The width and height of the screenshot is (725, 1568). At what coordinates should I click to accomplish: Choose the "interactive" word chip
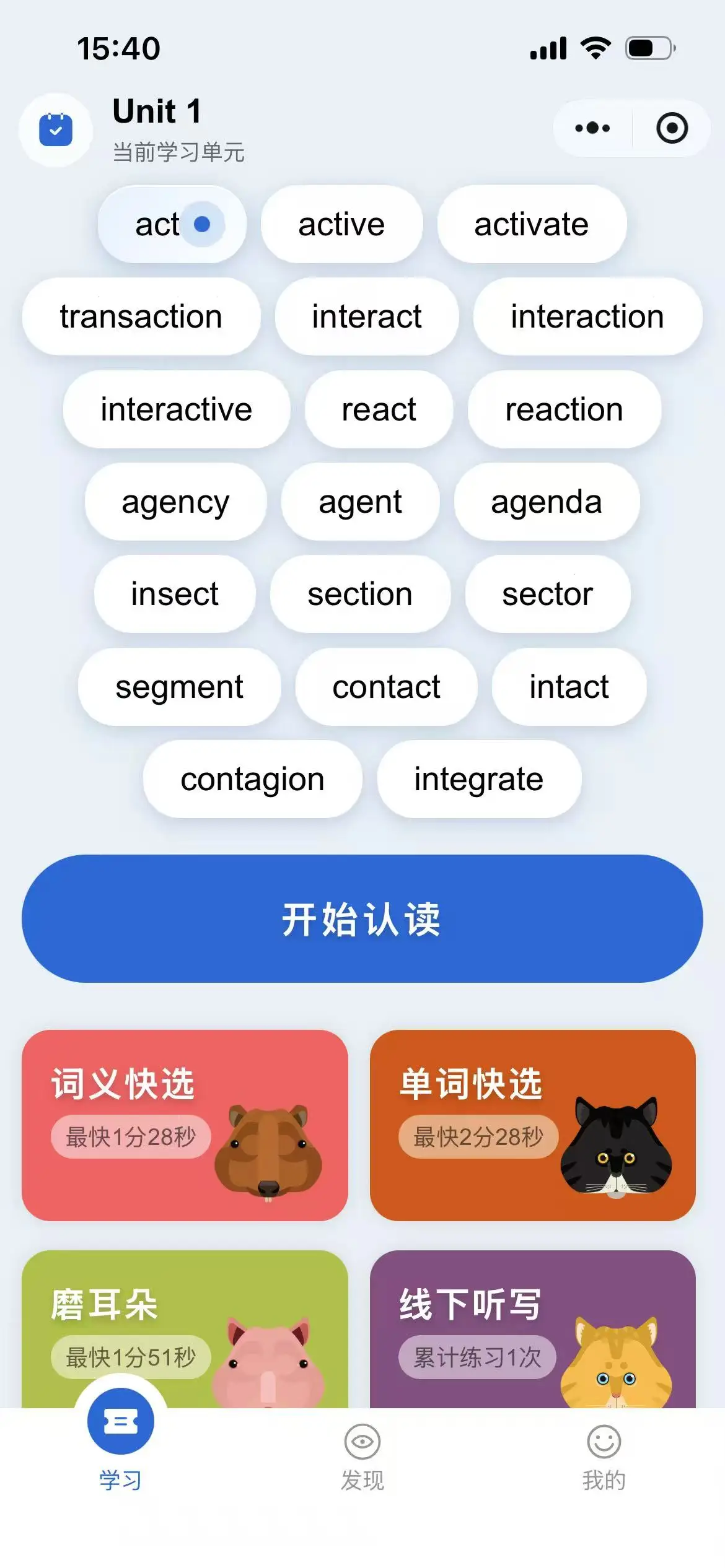(x=176, y=409)
